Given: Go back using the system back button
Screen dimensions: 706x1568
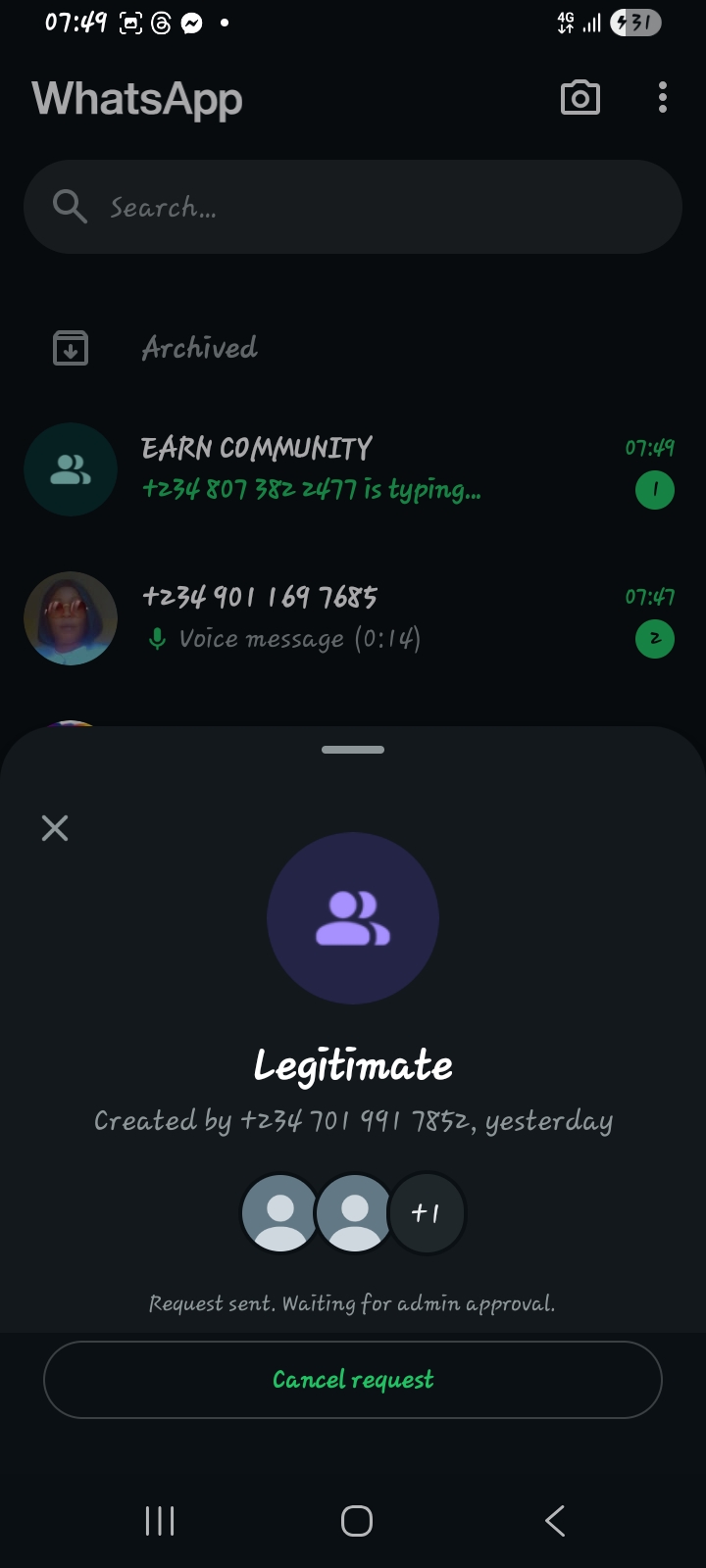Looking at the screenshot, I should click(x=554, y=1521).
